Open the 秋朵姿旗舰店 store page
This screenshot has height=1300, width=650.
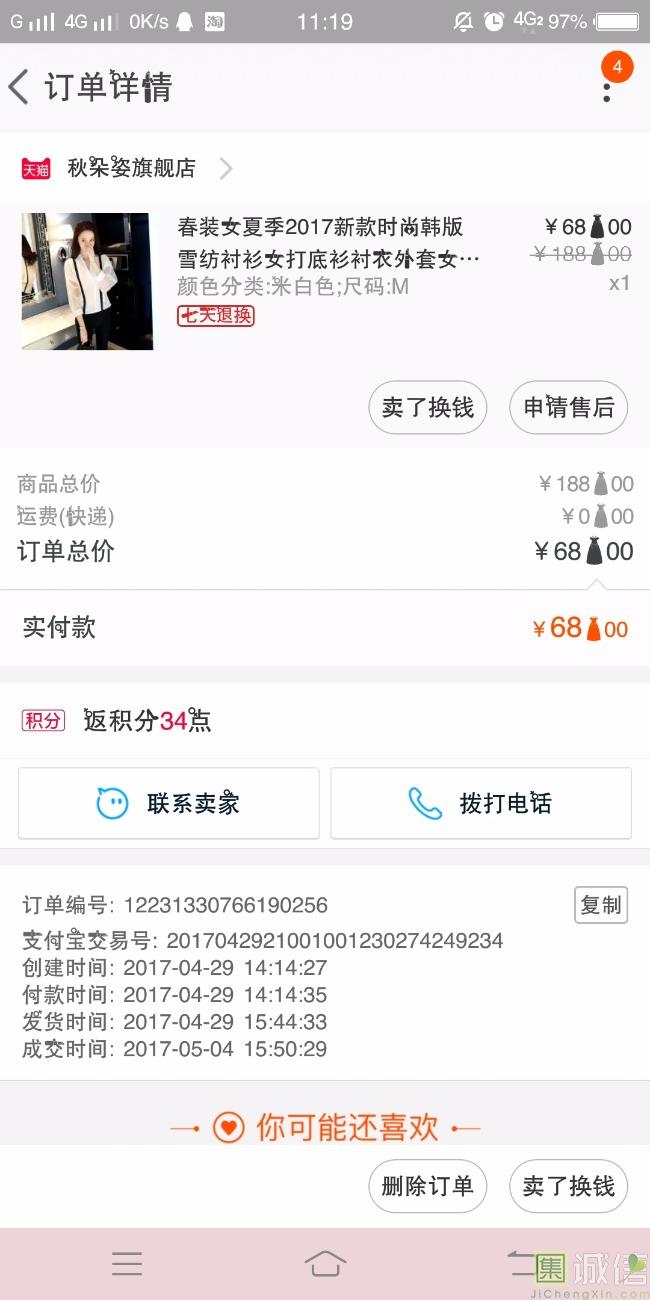pyautogui.click(x=130, y=168)
